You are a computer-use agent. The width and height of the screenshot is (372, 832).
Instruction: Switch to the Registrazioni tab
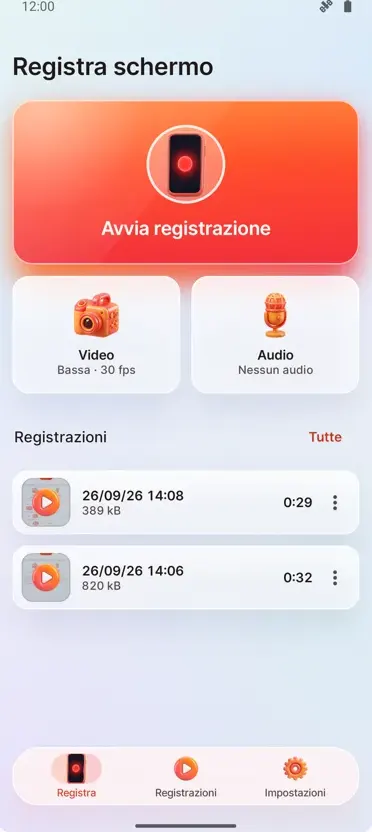coord(186,776)
